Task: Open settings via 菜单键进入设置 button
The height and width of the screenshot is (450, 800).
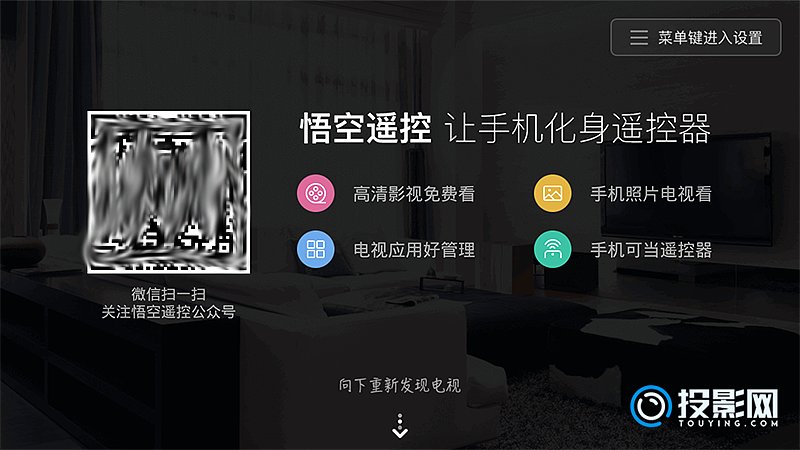Action: (696, 38)
